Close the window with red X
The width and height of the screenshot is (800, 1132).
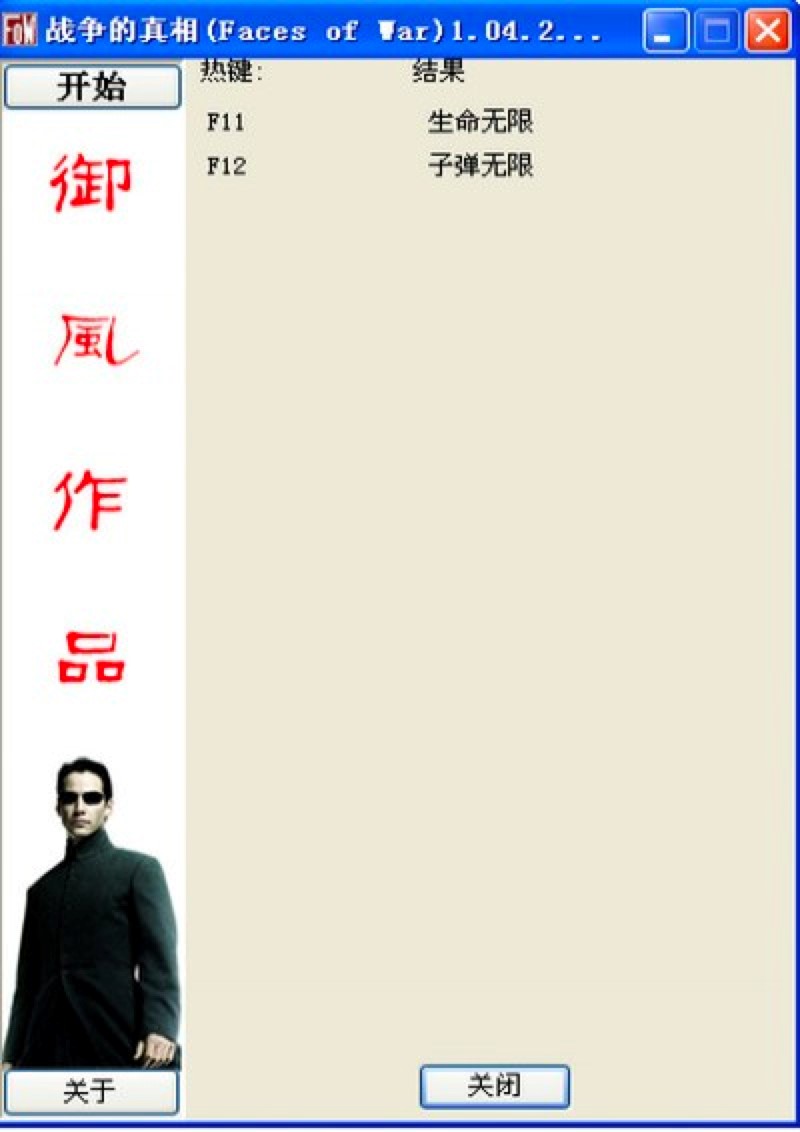pos(768,32)
